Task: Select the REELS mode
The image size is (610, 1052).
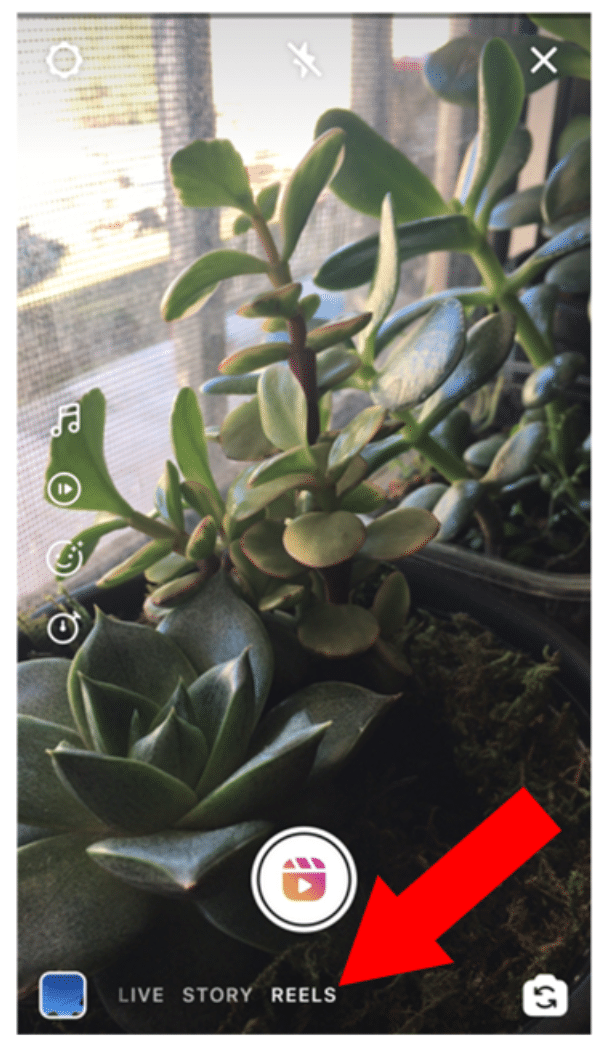Action: (x=303, y=995)
